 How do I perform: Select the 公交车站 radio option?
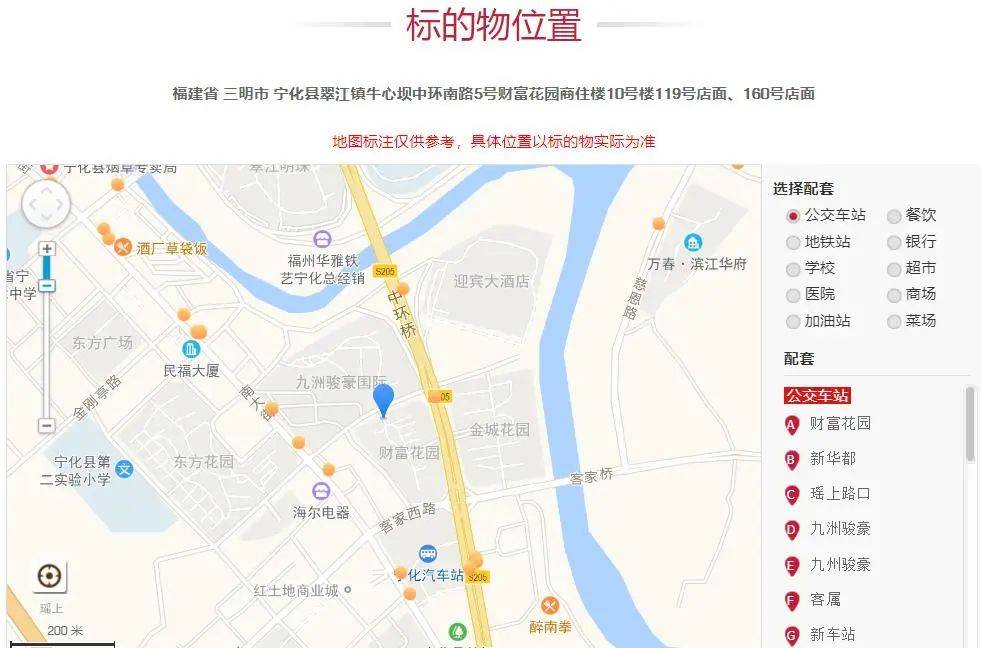pyautogui.click(x=793, y=215)
